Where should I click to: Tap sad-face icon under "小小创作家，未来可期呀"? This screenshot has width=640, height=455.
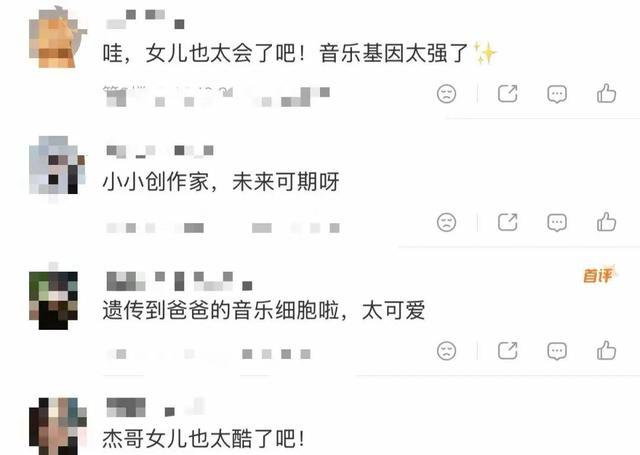447,222
